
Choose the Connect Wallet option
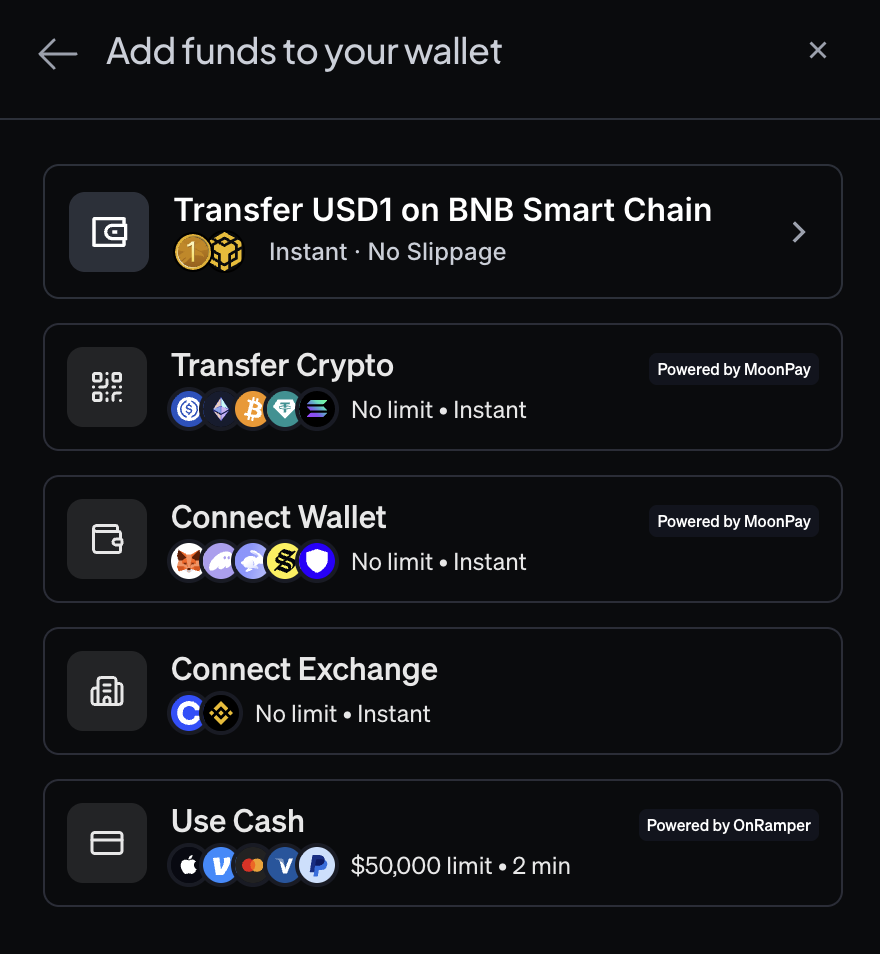coord(442,539)
